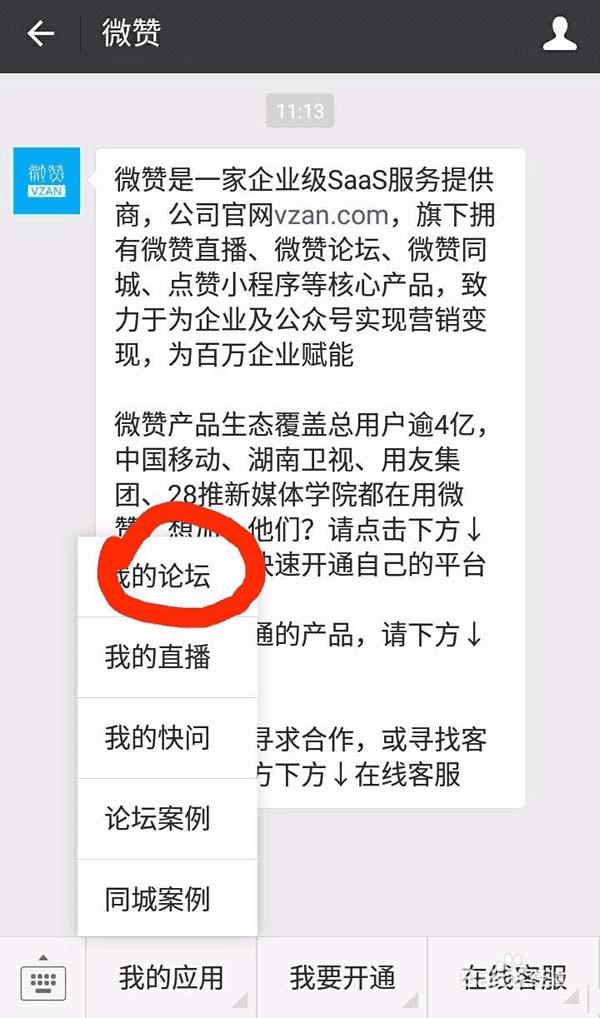Tap the 我的应用 bottom menu
This screenshot has width=600, height=1018.
(171, 977)
